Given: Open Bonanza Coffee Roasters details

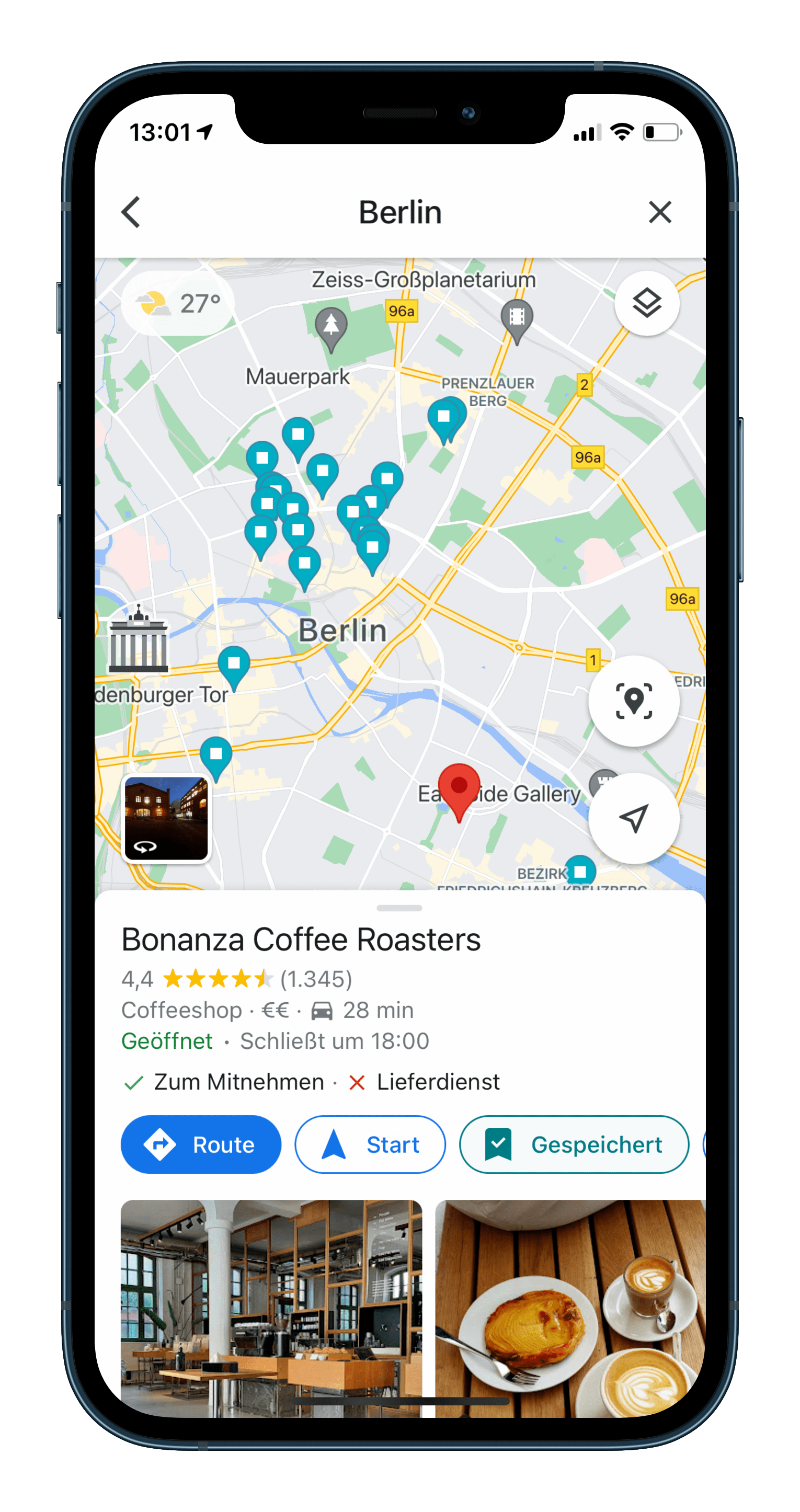Looking at the screenshot, I should pyautogui.click(x=301, y=940).
